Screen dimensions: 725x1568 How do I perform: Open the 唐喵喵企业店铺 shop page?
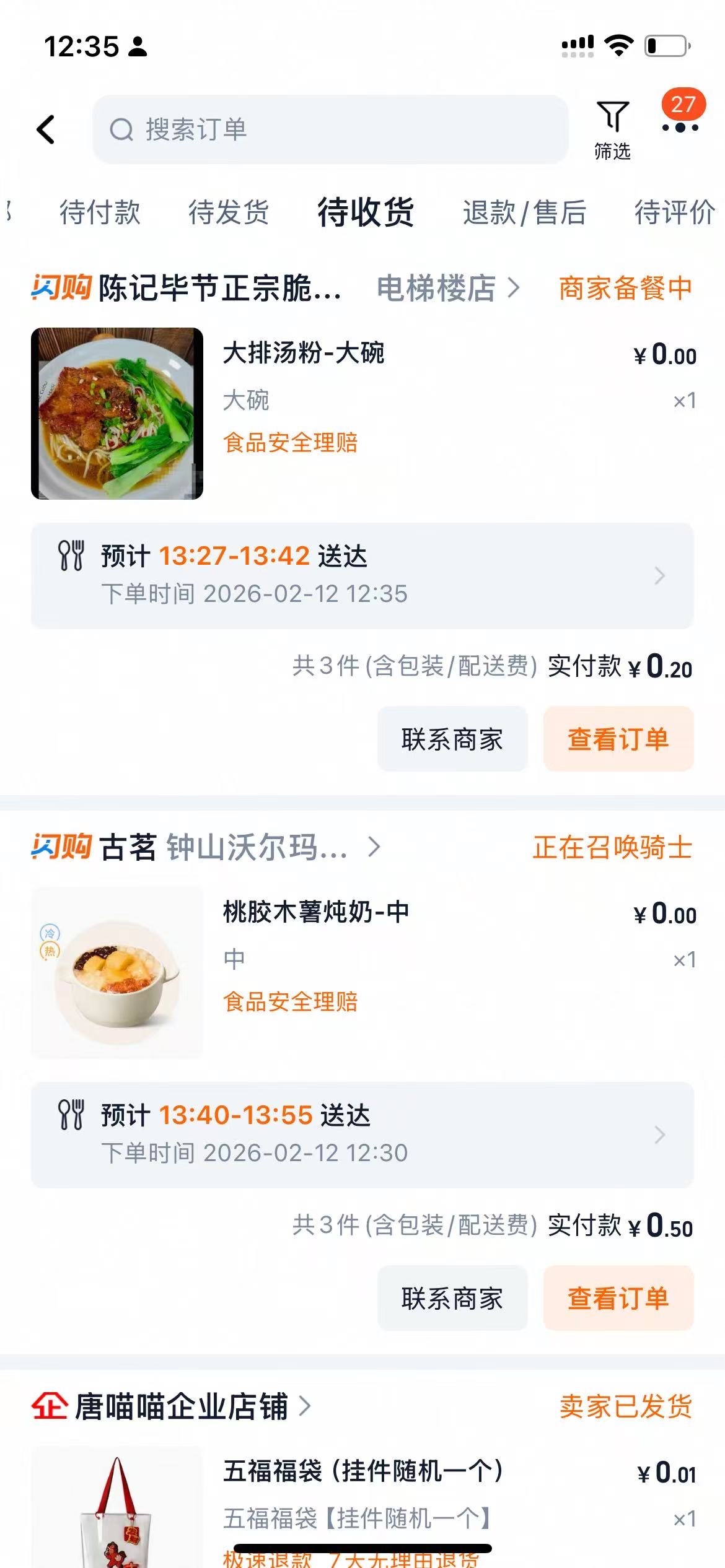(x=180, y=1406)
